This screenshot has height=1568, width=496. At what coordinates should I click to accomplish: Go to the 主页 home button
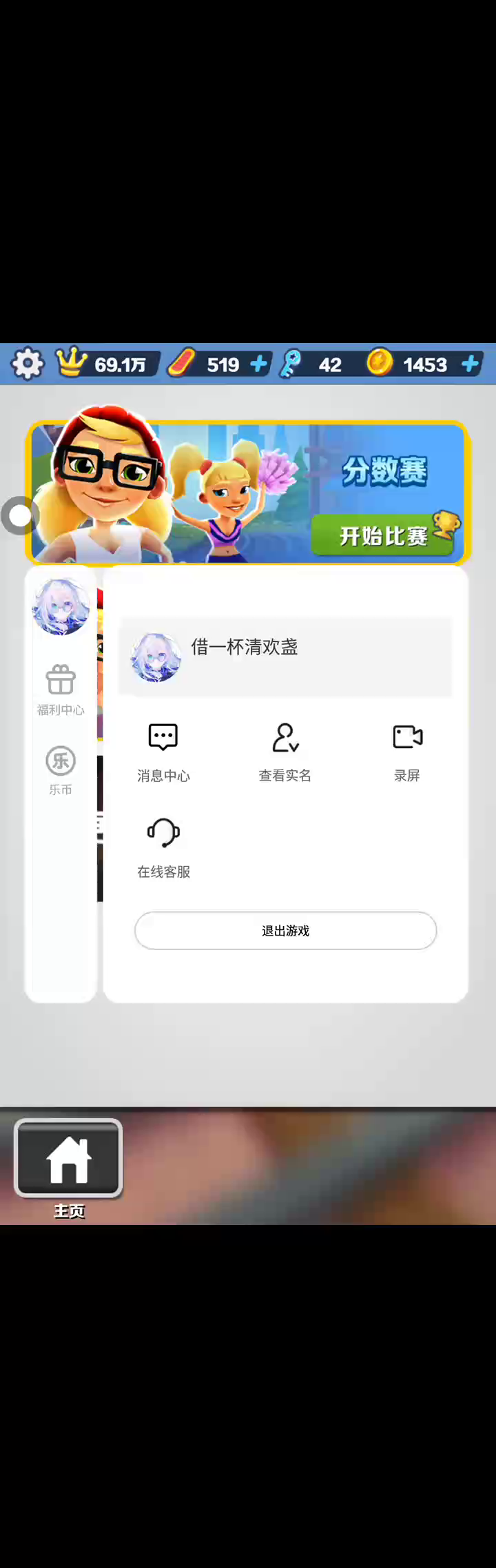(68, 1160)
